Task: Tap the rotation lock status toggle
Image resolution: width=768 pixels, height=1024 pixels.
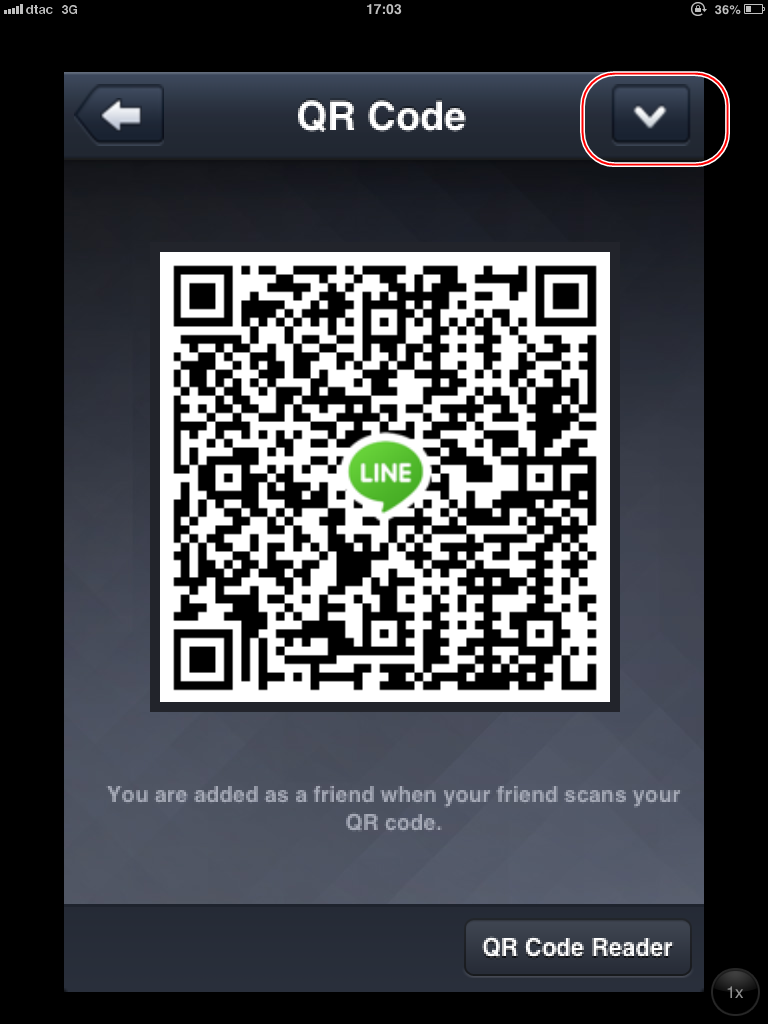Action: [x=700, y=9]
